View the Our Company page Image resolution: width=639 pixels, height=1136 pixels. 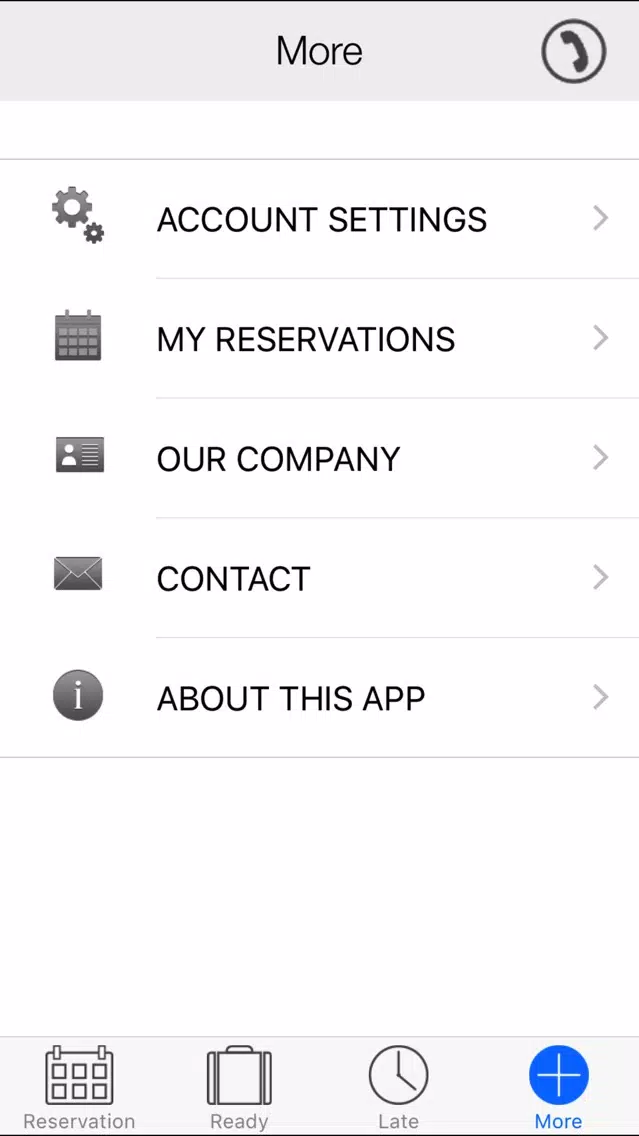(x=320, y=458)
